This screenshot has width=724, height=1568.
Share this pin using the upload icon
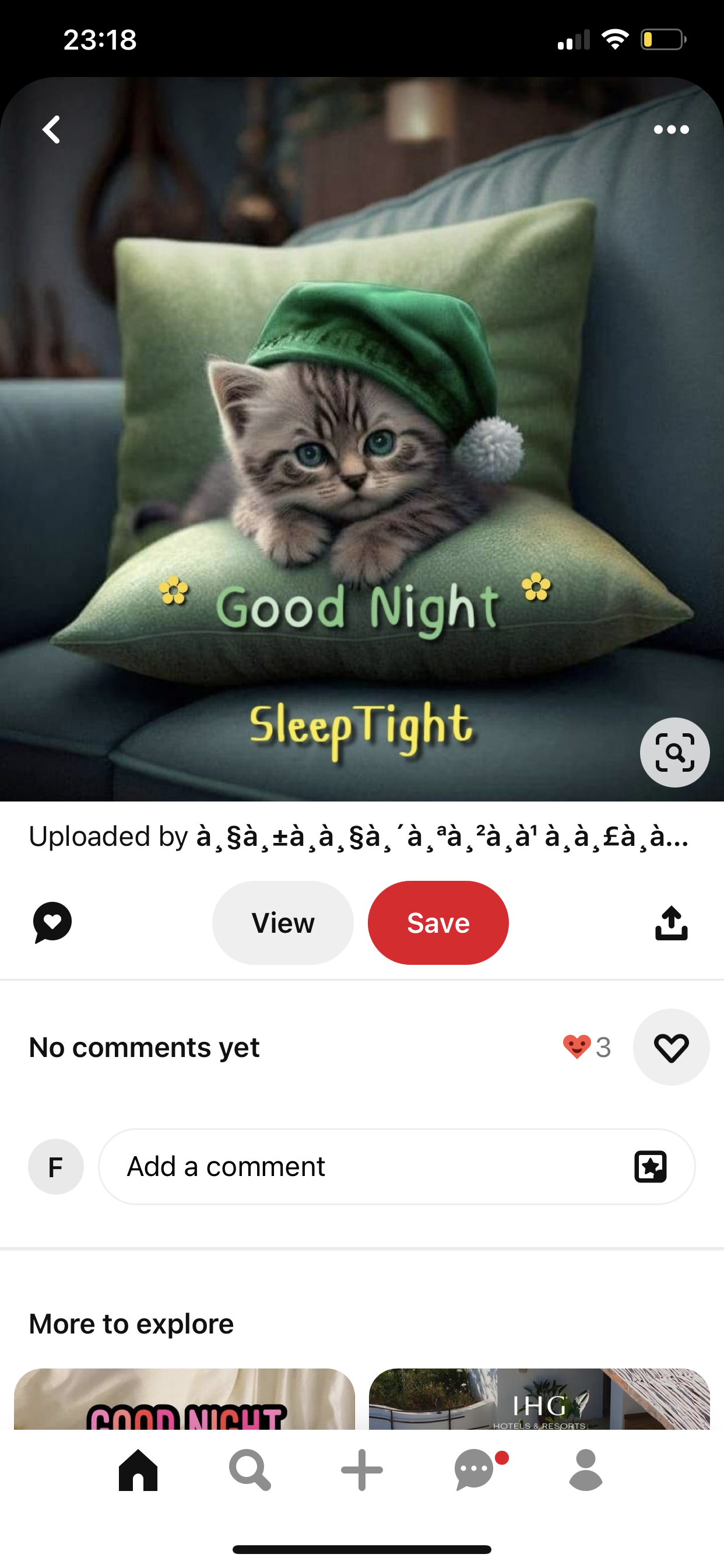[671, 923]
